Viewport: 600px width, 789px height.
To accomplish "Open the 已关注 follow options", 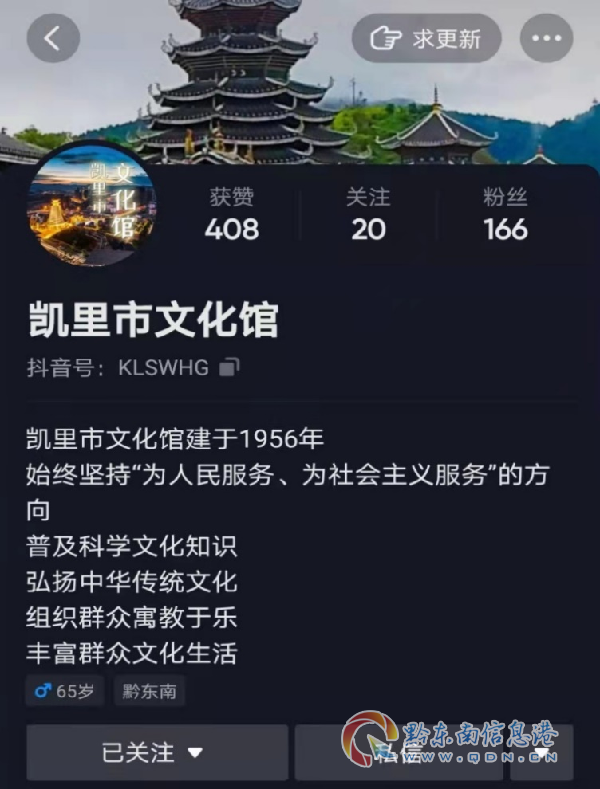I will point(156,752).
